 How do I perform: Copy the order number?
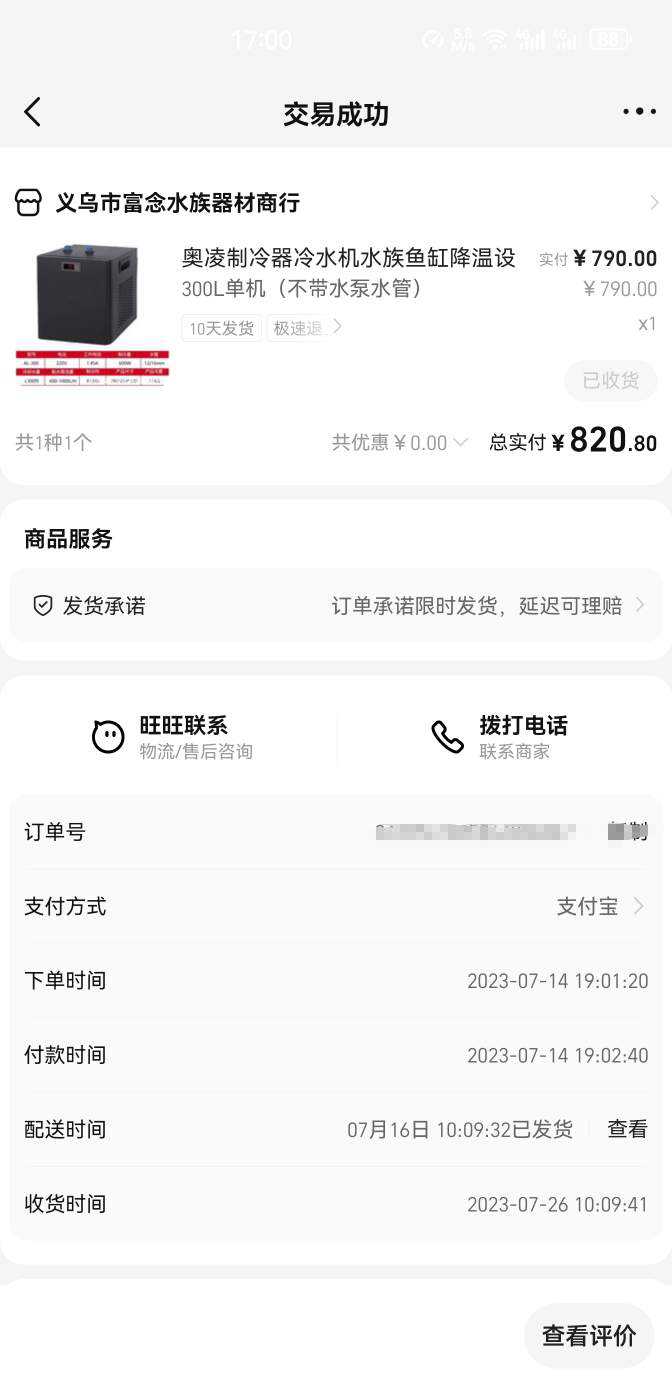tap(628, 832)
